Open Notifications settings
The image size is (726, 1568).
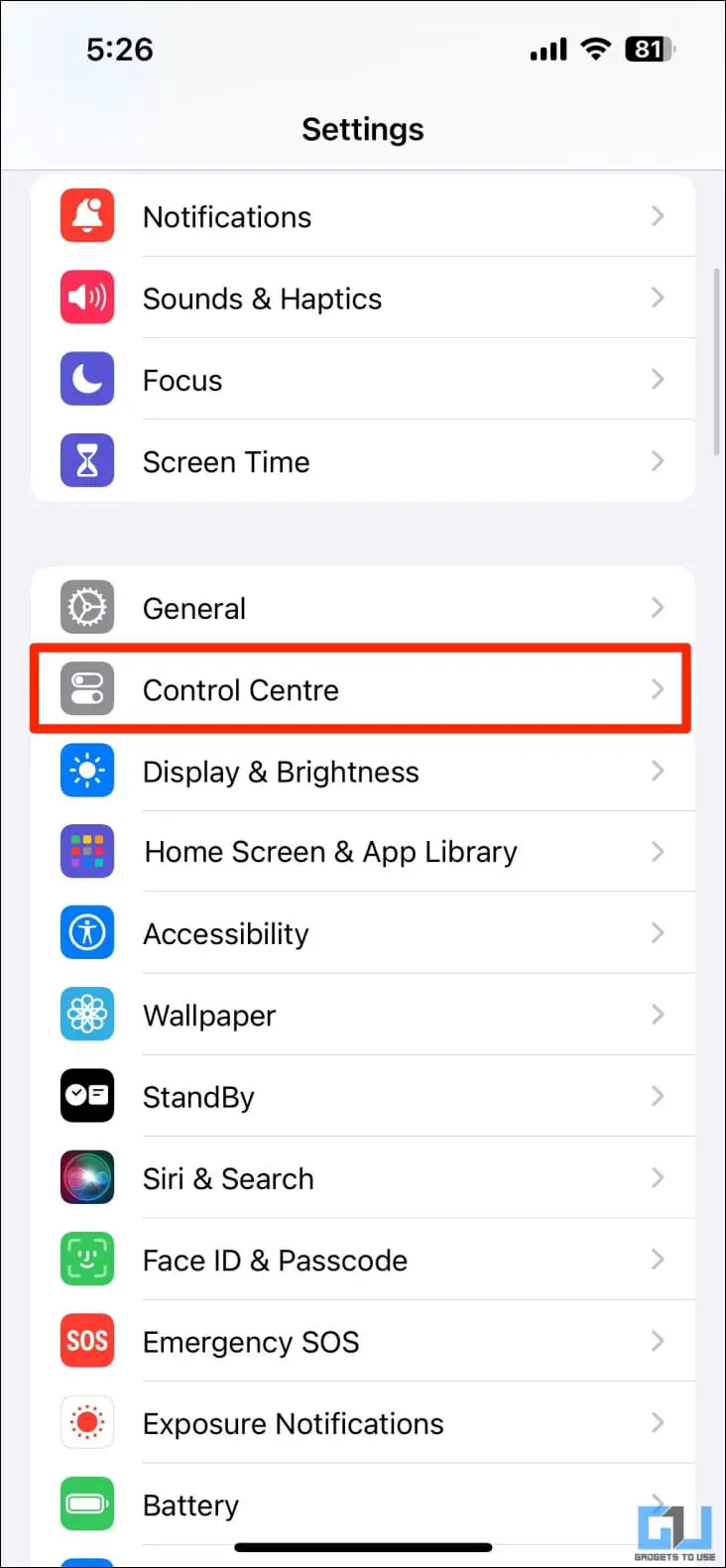click(x=363, y=216)
